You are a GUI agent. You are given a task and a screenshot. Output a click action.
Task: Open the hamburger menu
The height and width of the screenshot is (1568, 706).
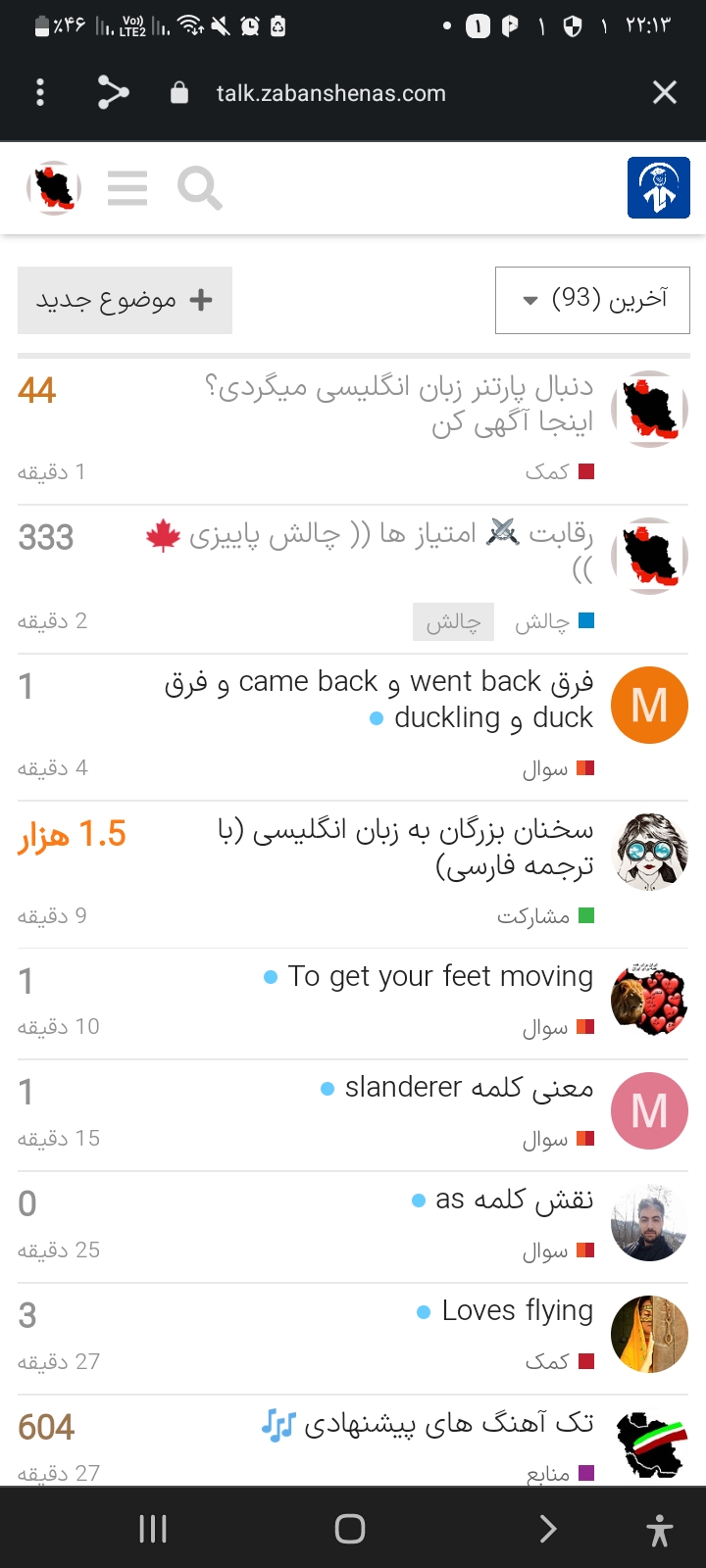click(127, 187)
